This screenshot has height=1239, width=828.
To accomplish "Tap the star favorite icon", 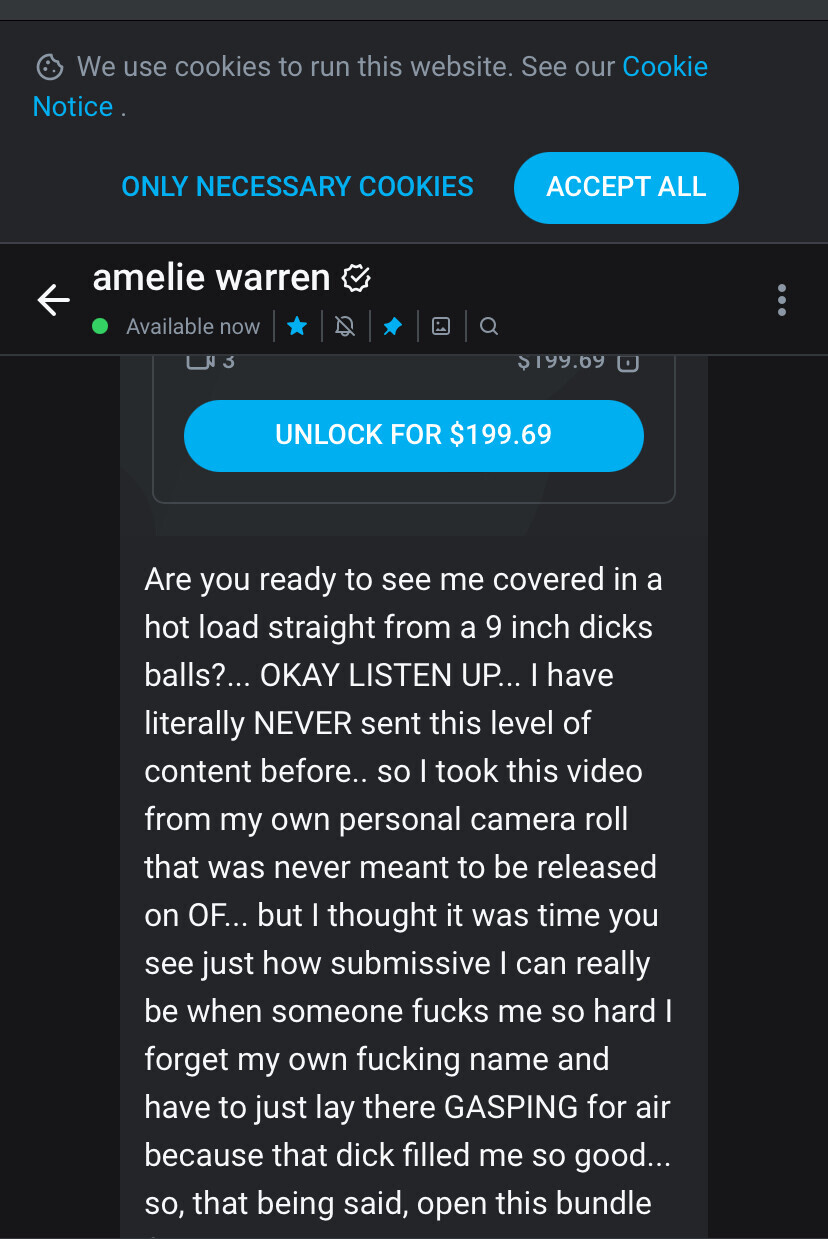I will (297, 326).
